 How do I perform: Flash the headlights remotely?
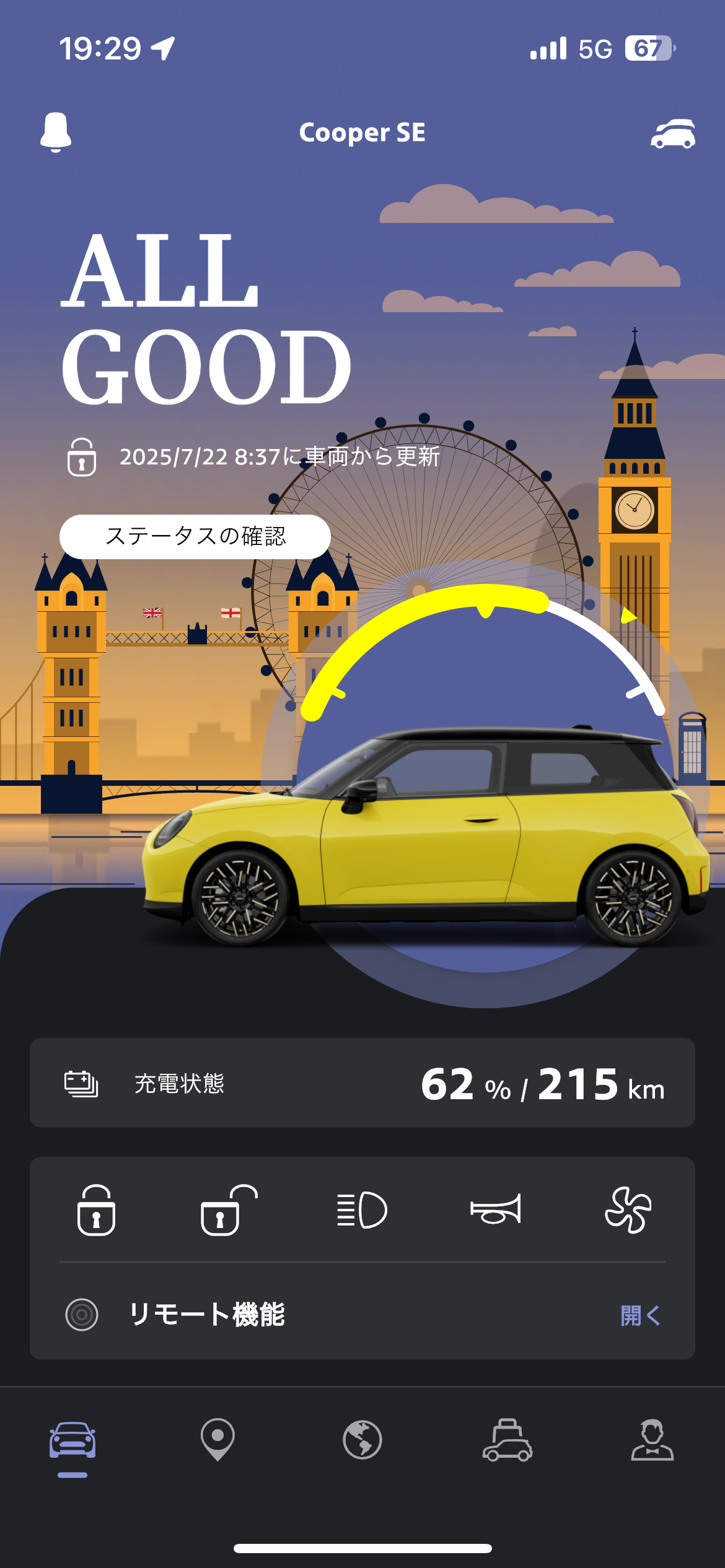(362, 1210)
